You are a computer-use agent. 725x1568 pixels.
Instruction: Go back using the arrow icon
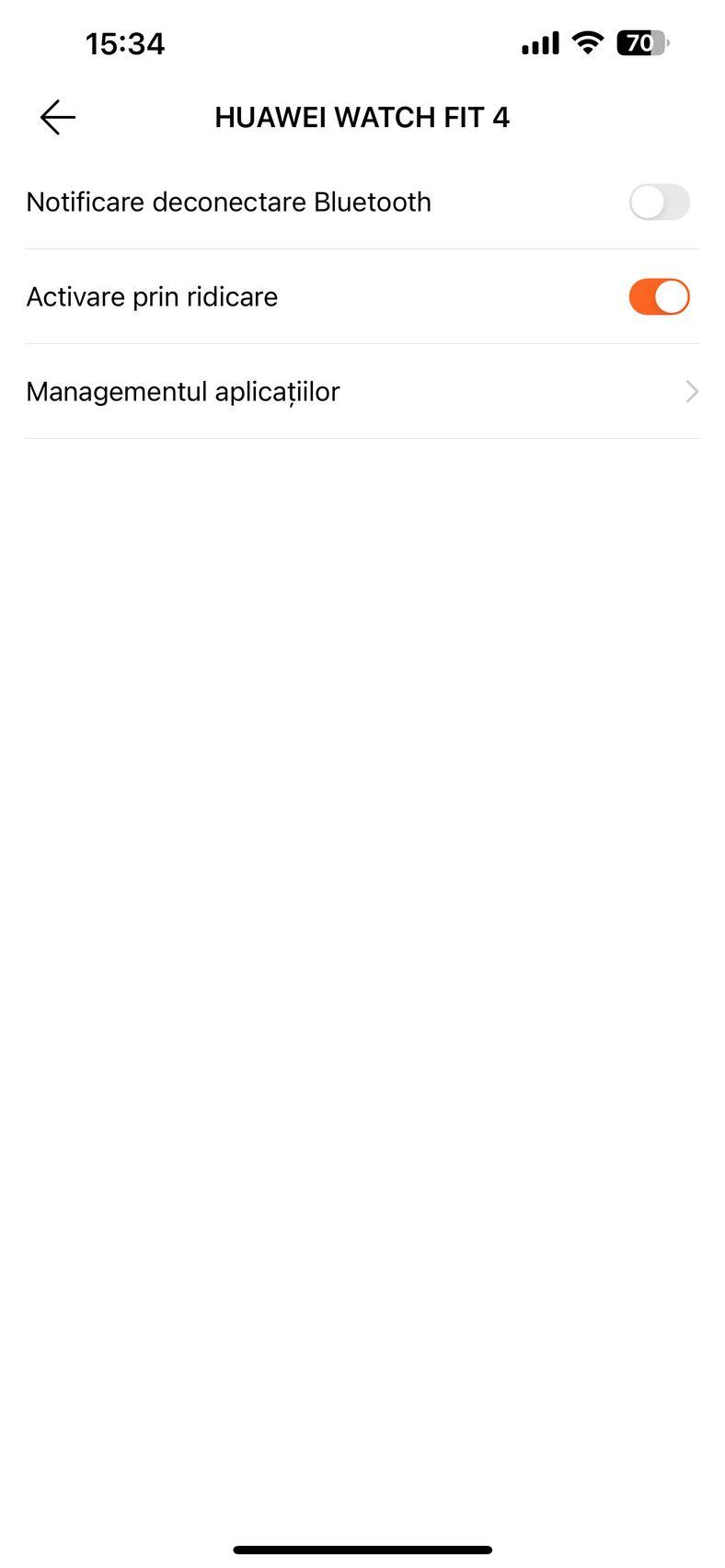point(57,118)
